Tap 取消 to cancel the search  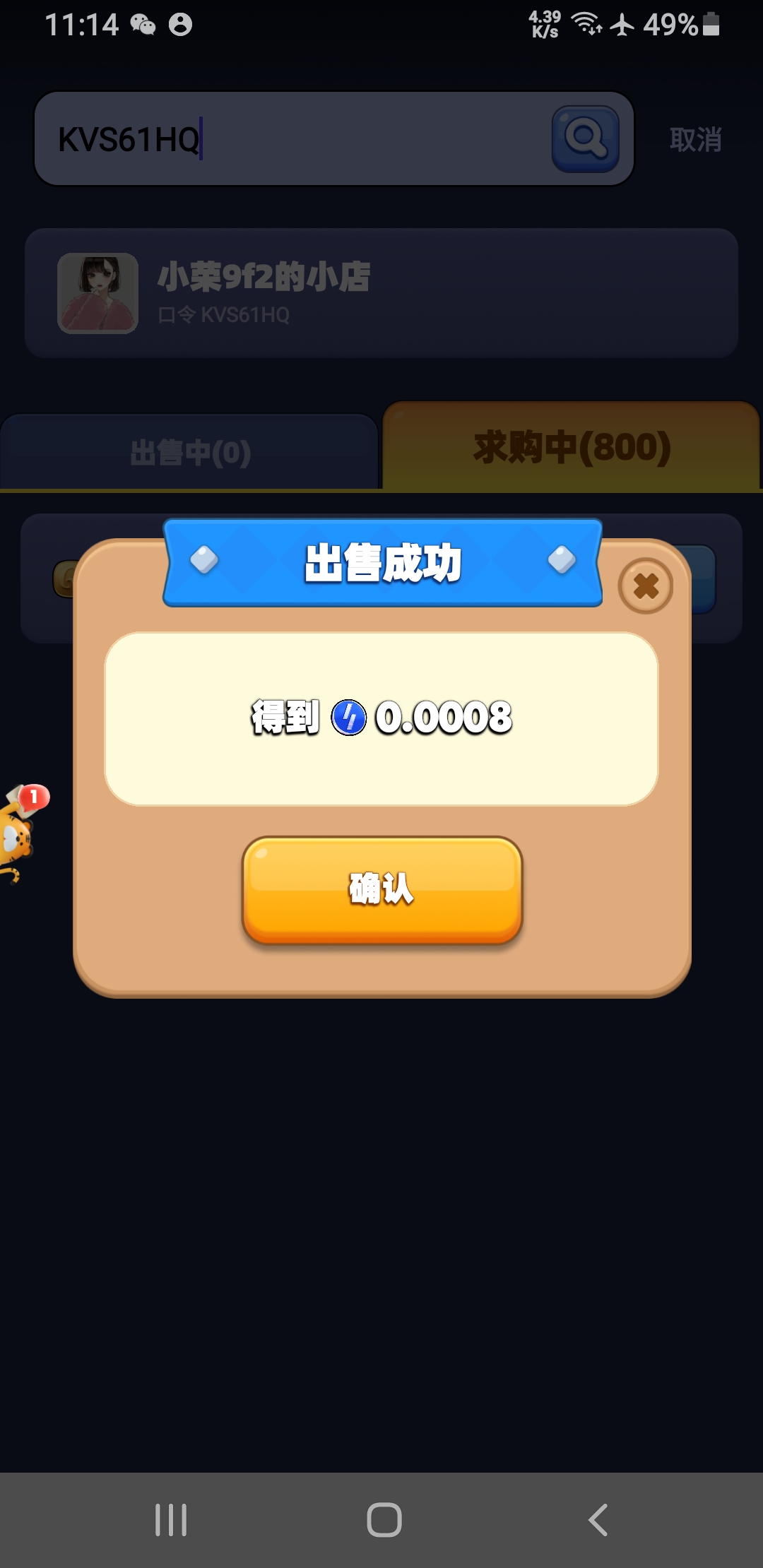[x=695, y=138]
